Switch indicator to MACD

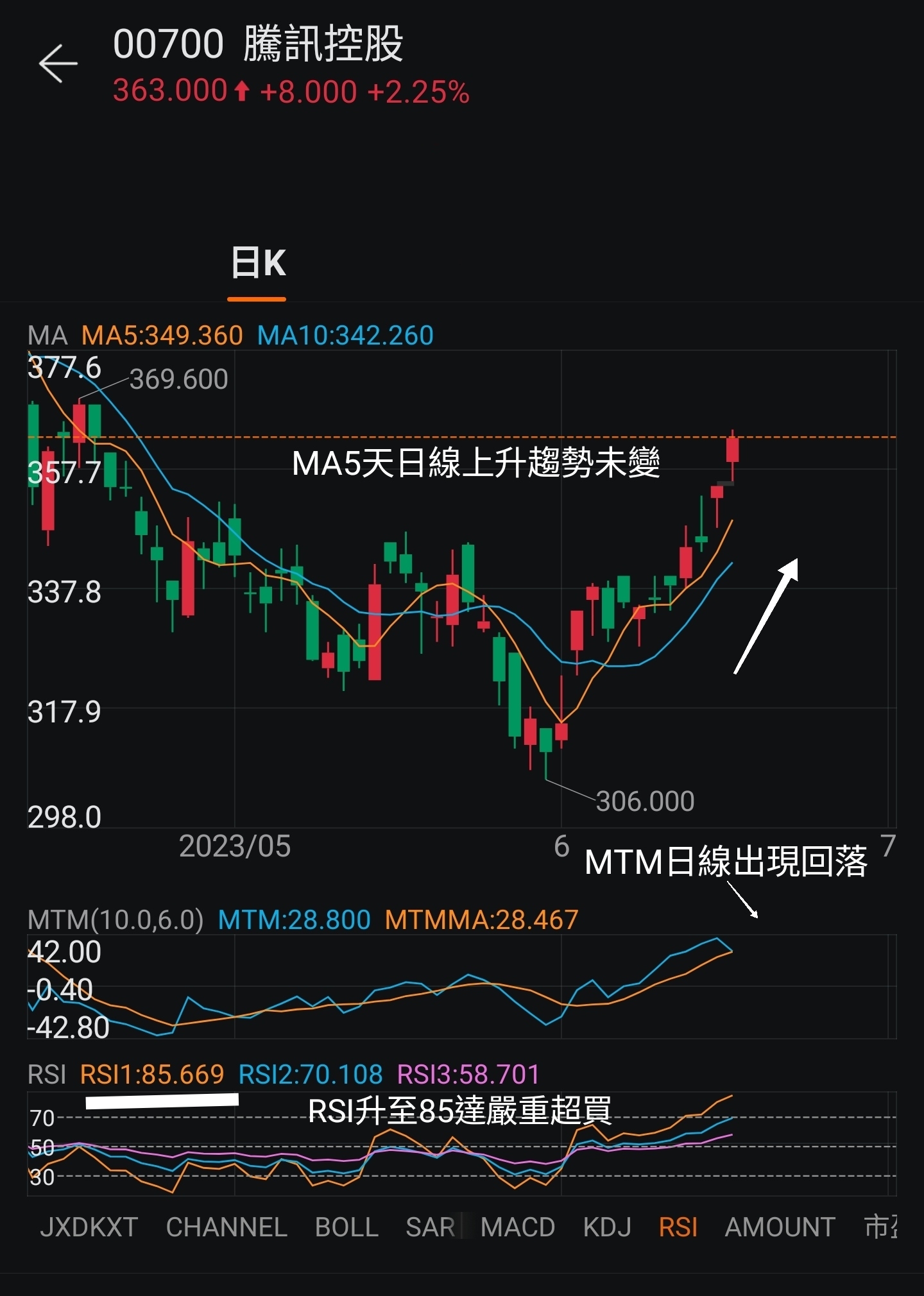[517, 1227]
